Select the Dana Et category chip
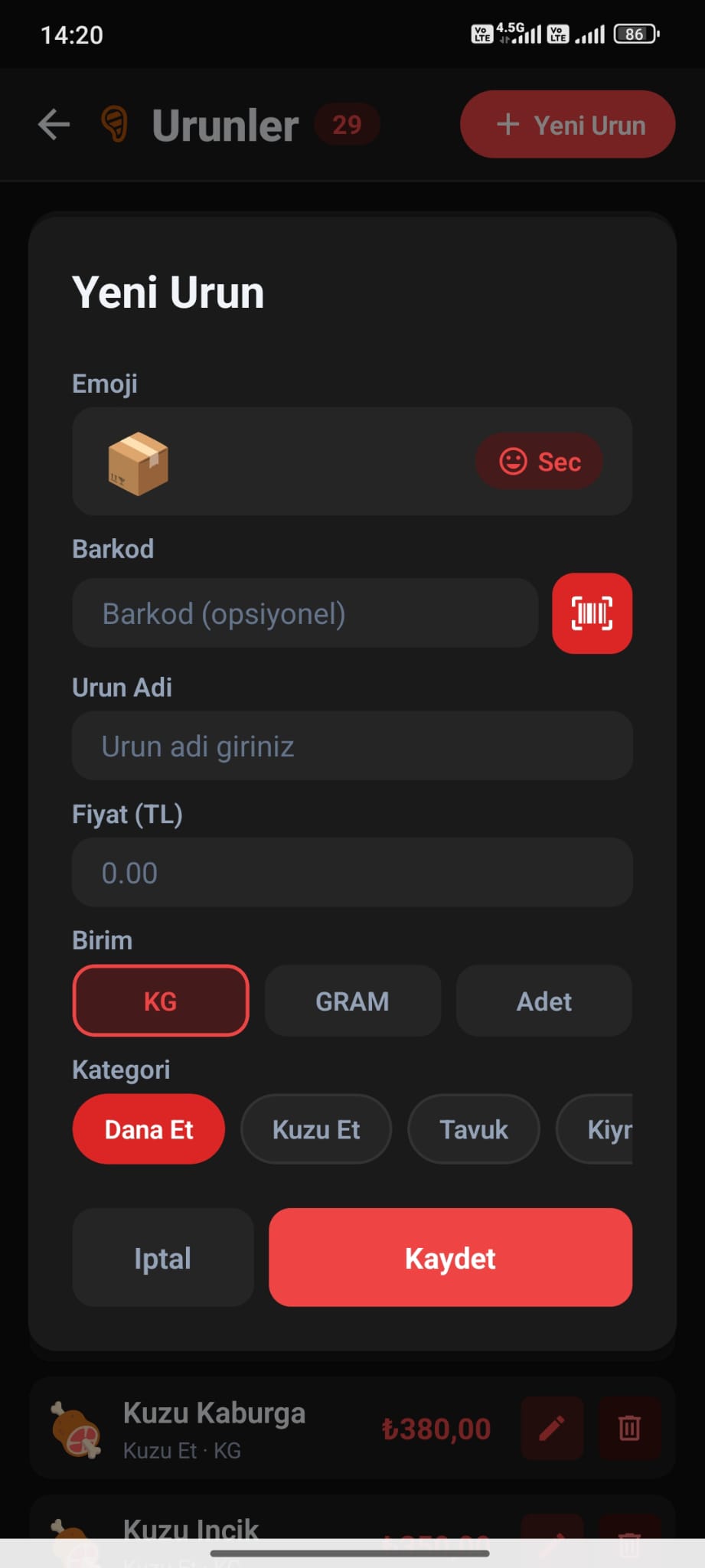705x1568 pixels. [149, 1129]
